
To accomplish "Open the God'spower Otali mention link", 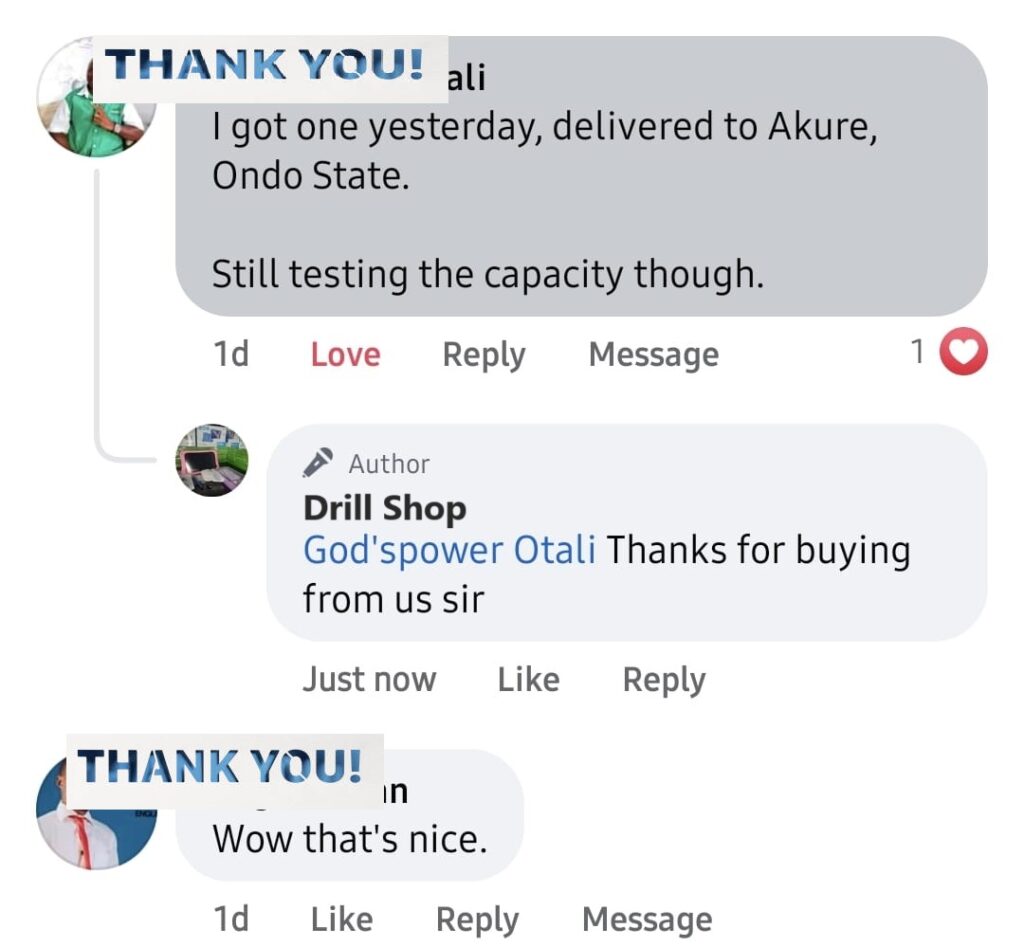I will [x=449, y=550].
